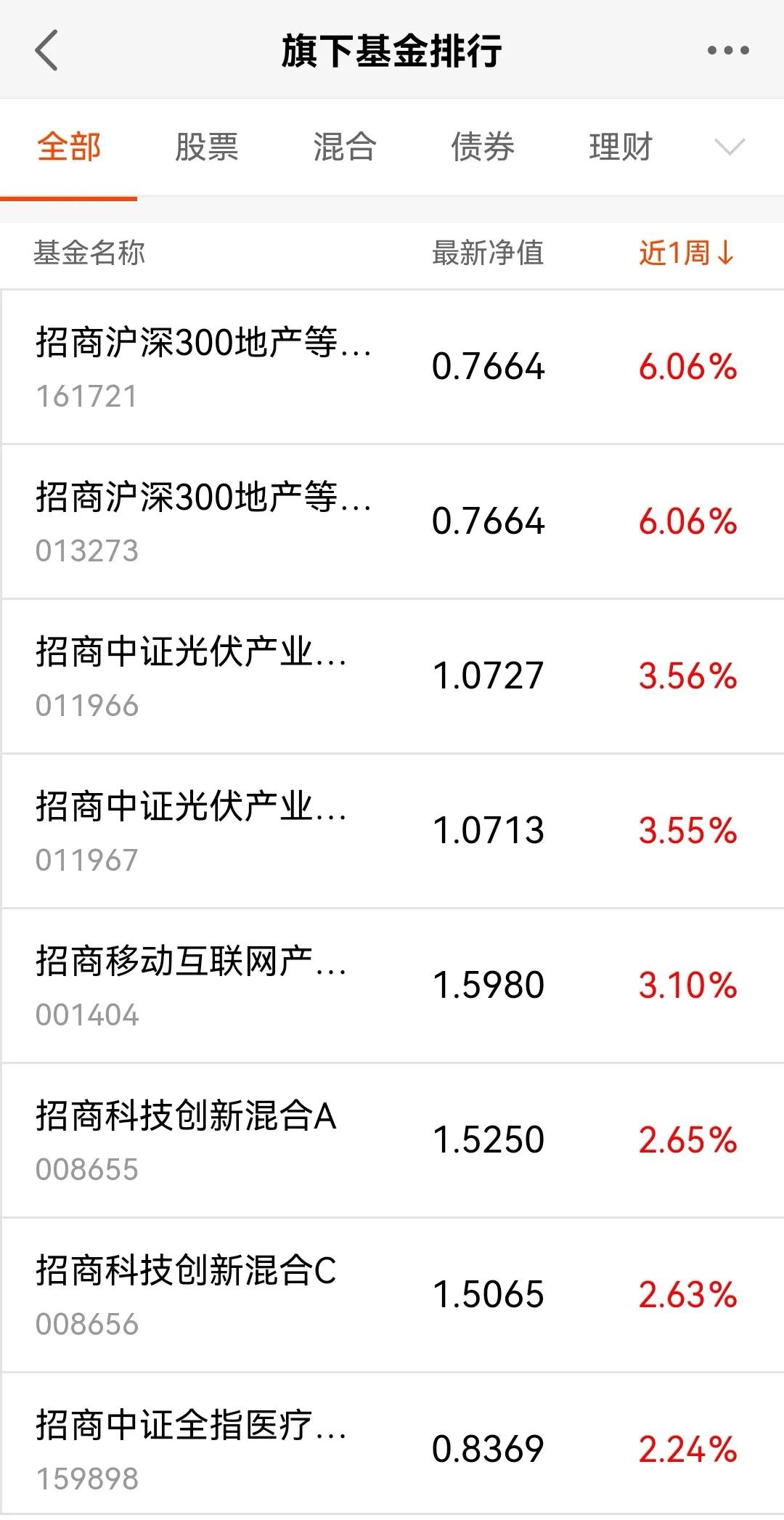Click the 最新净值 column header
The height and width of the screenshot is (1520, 784).
pos(489,252)
